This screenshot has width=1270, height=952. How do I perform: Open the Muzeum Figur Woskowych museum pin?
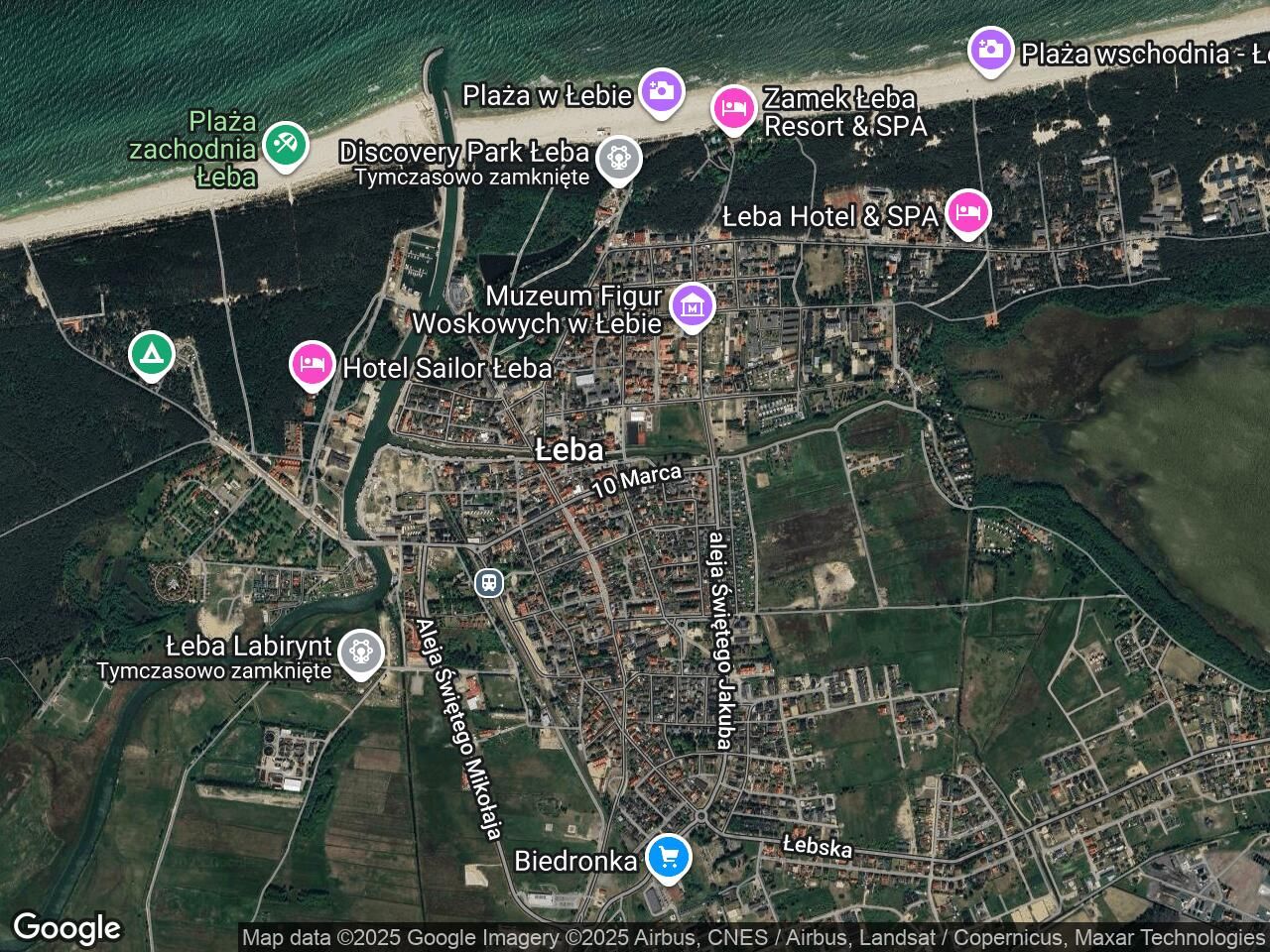693,304
